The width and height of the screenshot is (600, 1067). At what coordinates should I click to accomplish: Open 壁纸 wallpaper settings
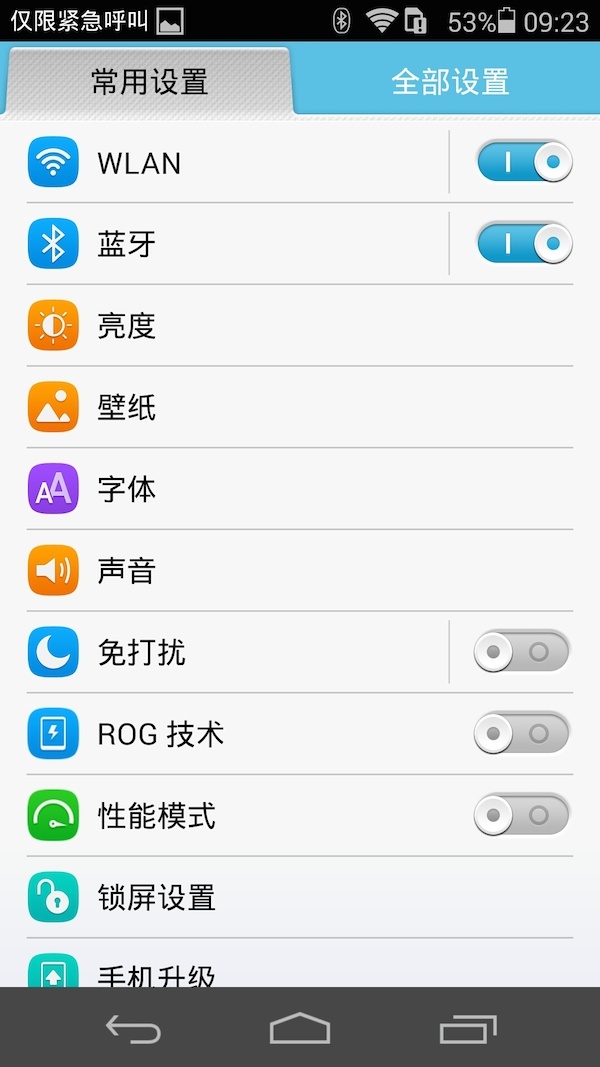click(x=300, y=407)
